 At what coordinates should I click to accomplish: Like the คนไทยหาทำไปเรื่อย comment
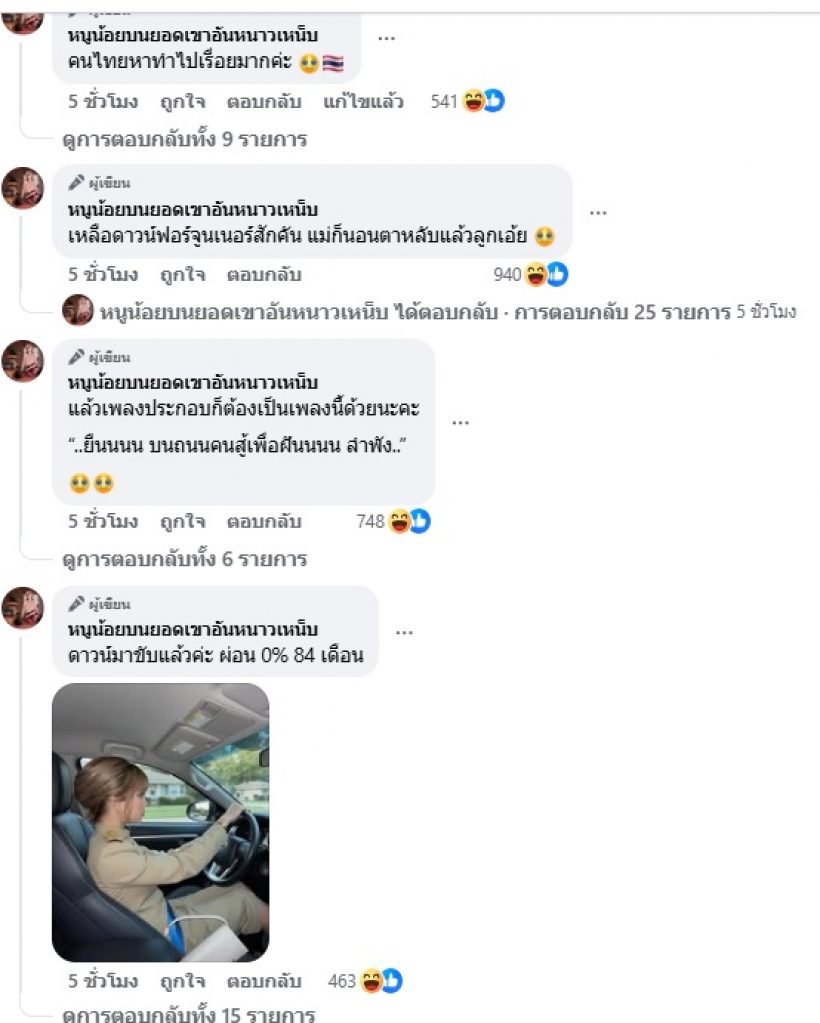click(182, 101)
